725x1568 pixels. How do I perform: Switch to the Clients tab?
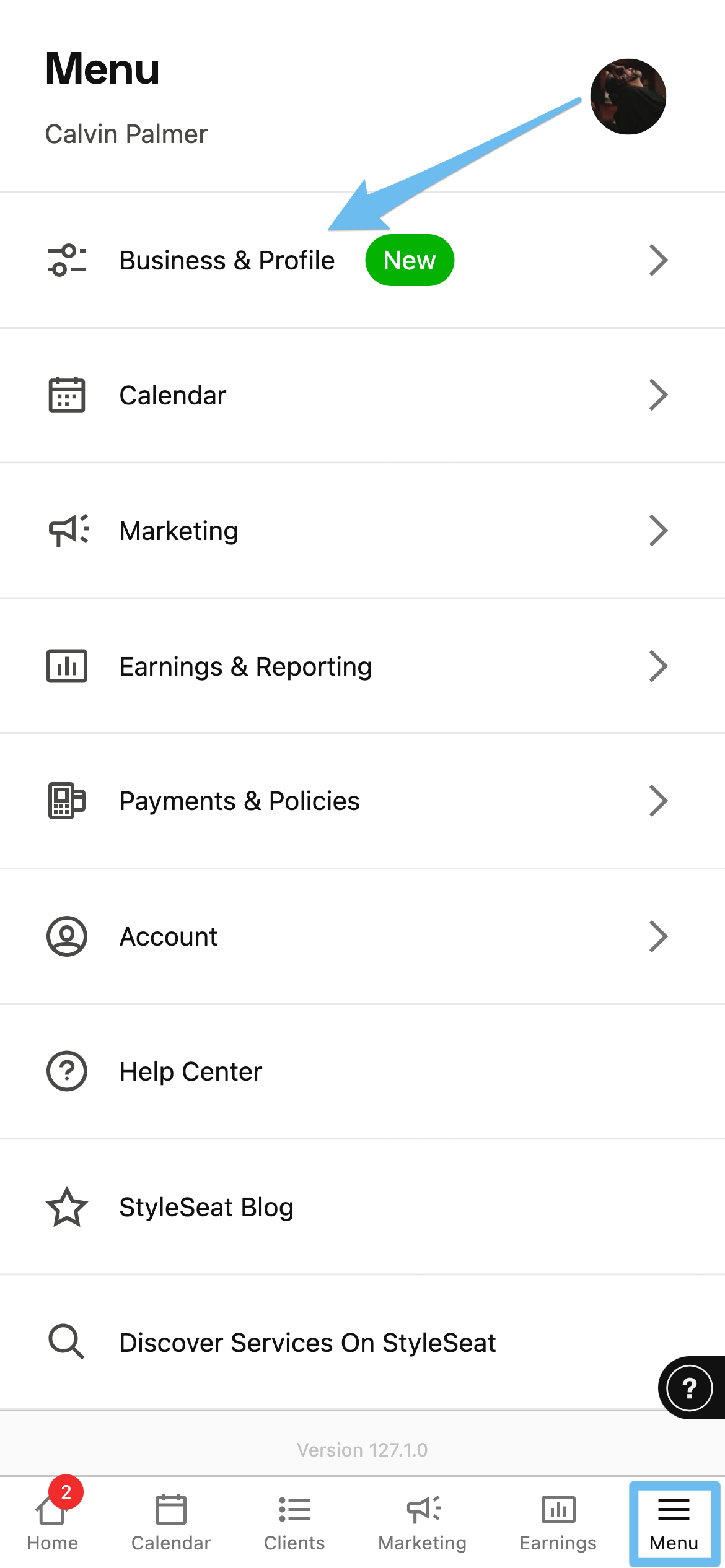[294, 1522]
